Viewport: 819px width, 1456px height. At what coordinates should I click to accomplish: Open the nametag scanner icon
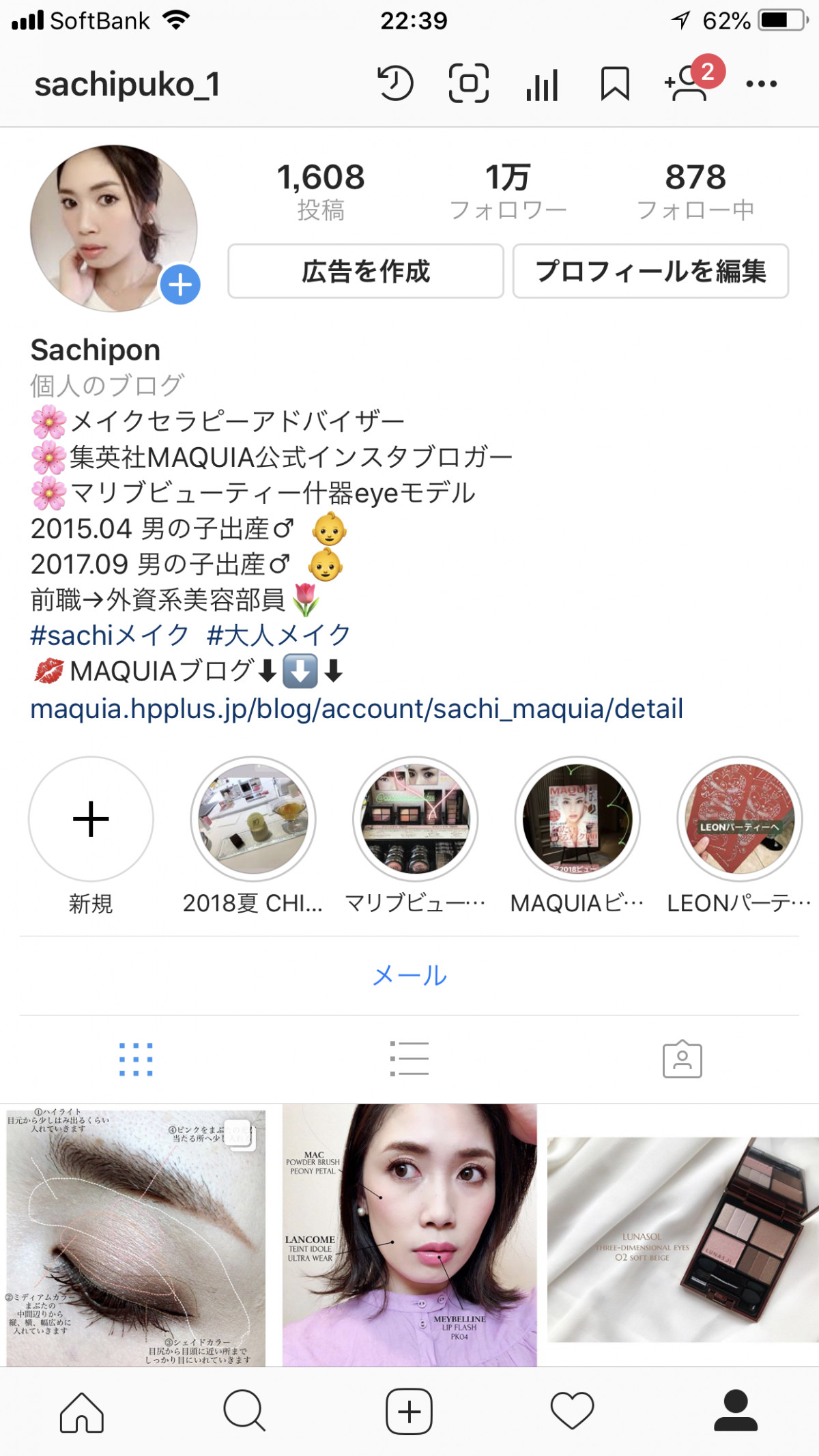pyautogui.click(x=469, y=84)
